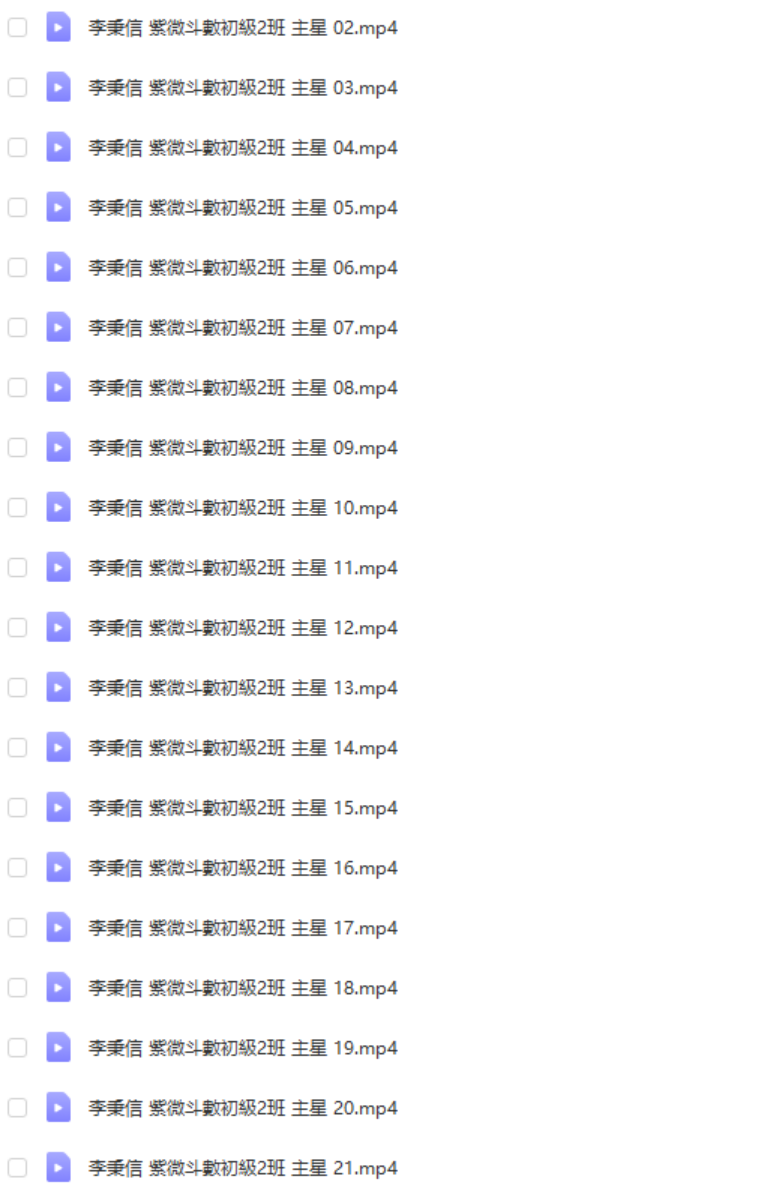Check the box next to 主星 17.mp4
This screenshot has width=763, height=1201.
tap(17, 928)
